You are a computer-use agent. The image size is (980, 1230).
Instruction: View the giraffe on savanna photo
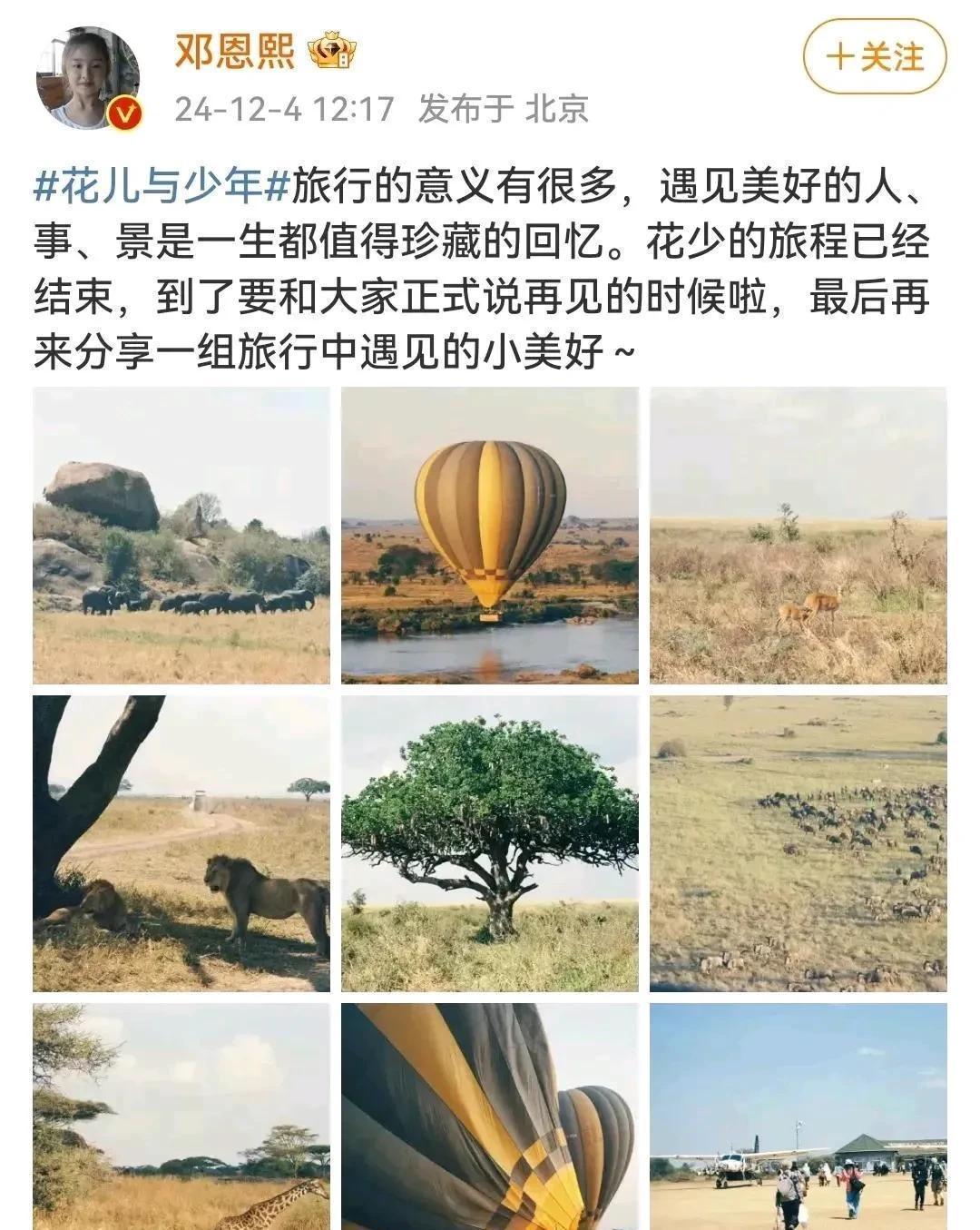pos(181,1117)
